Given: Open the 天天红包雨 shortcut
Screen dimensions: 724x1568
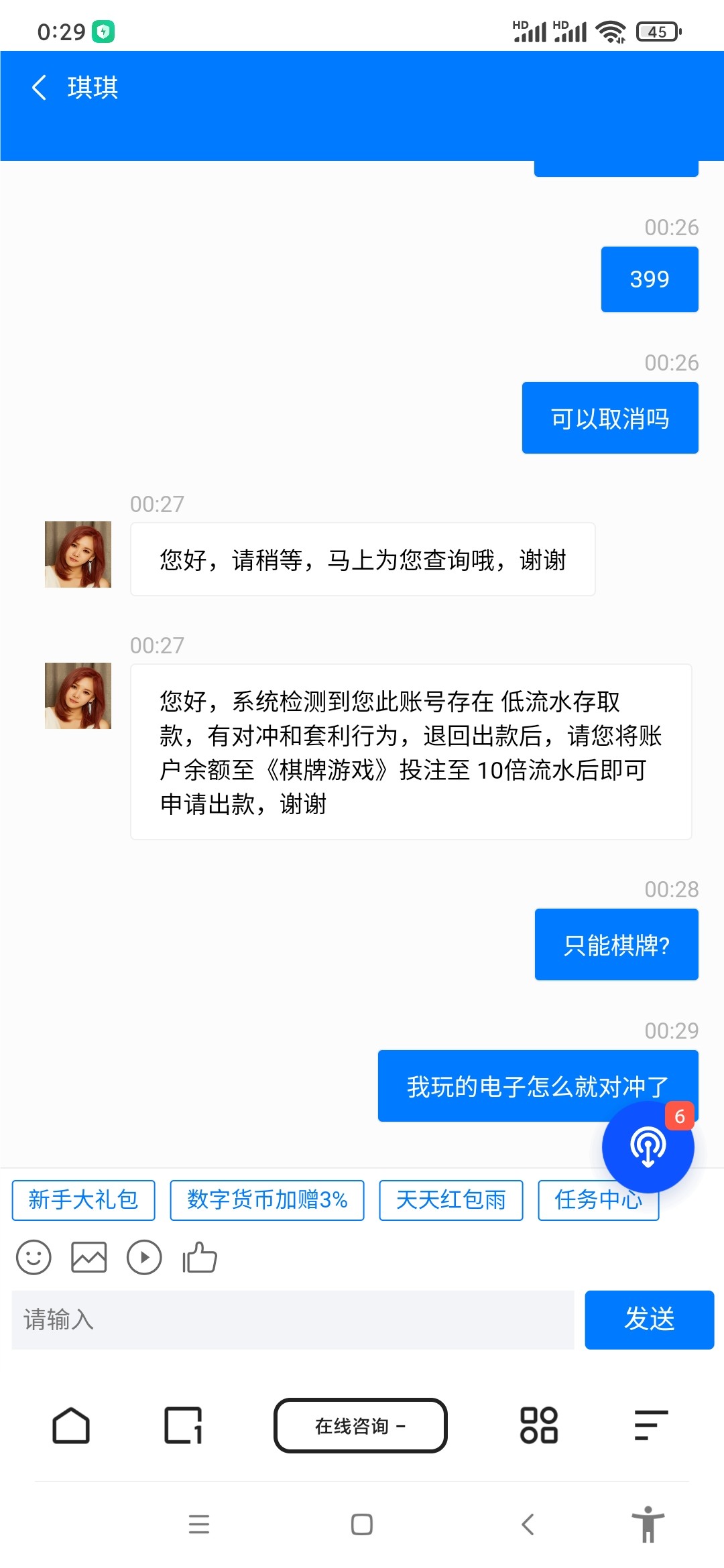Looking at the screenshot, I should (450, 1200).
